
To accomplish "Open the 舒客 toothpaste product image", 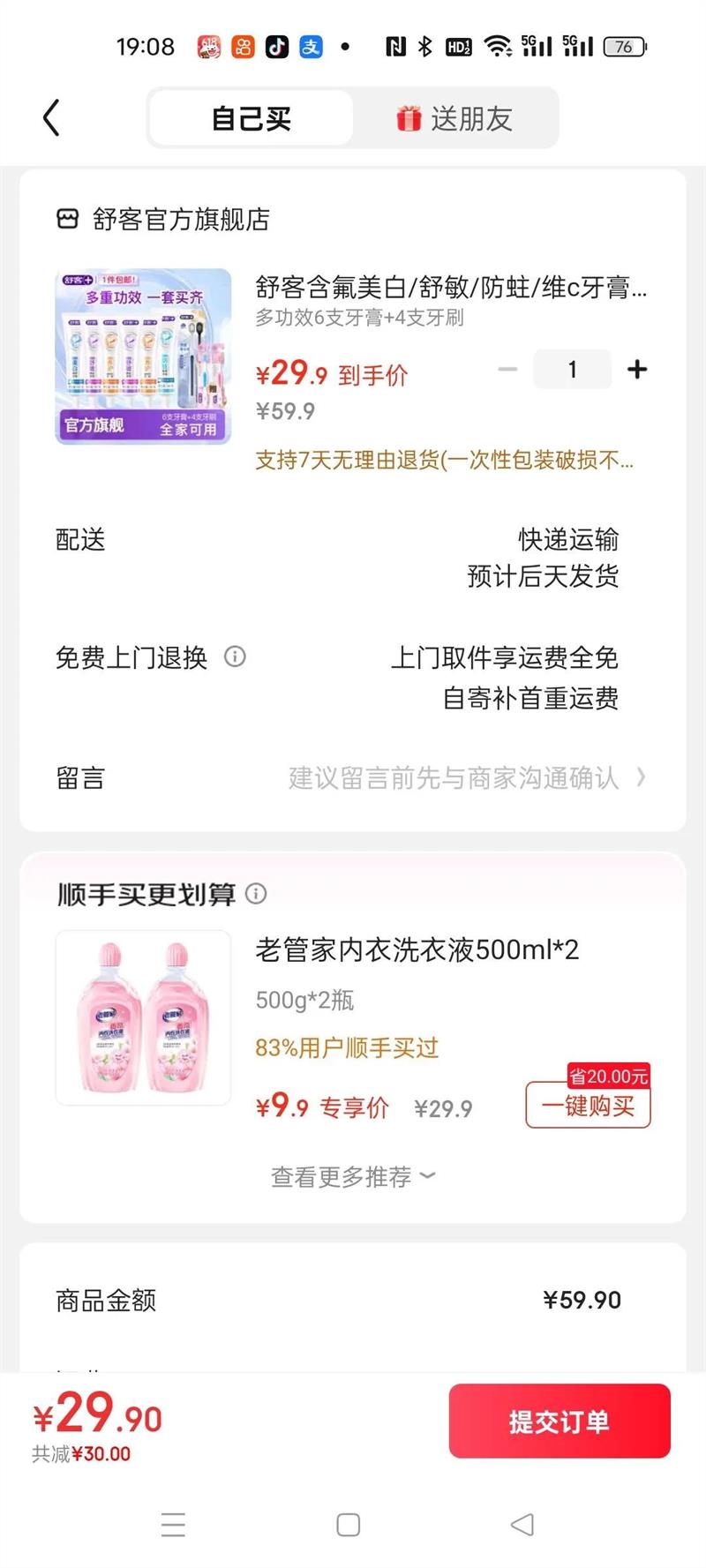I will [x=143, y=356].
